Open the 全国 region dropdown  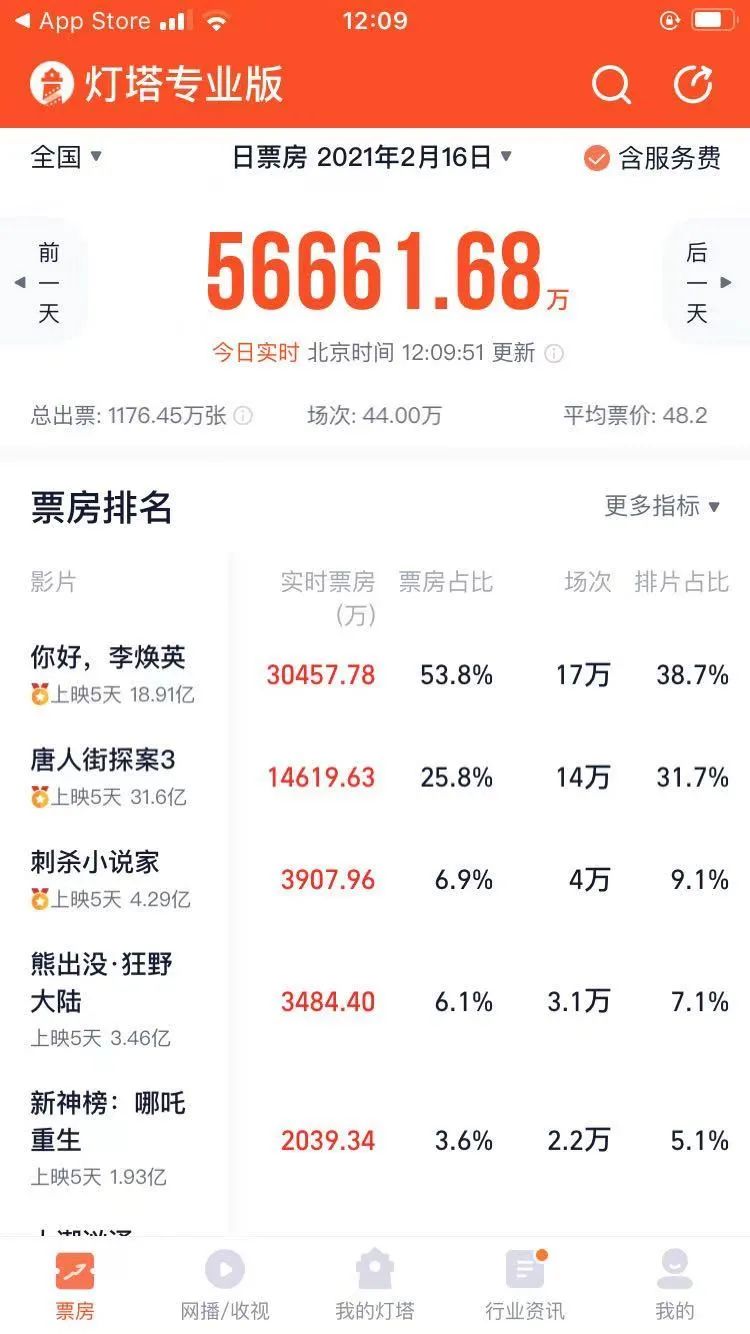click(66, 157)
